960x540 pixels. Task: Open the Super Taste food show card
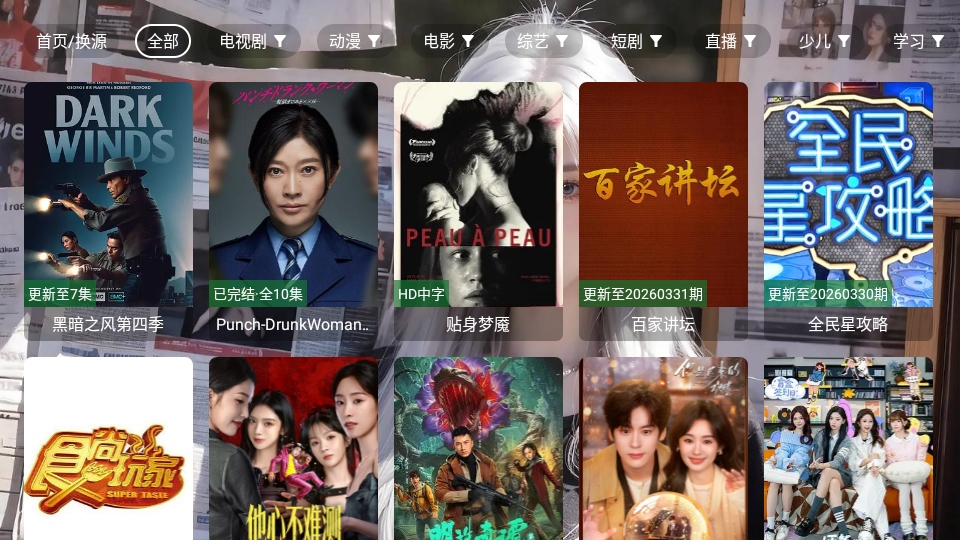point(108,450)
